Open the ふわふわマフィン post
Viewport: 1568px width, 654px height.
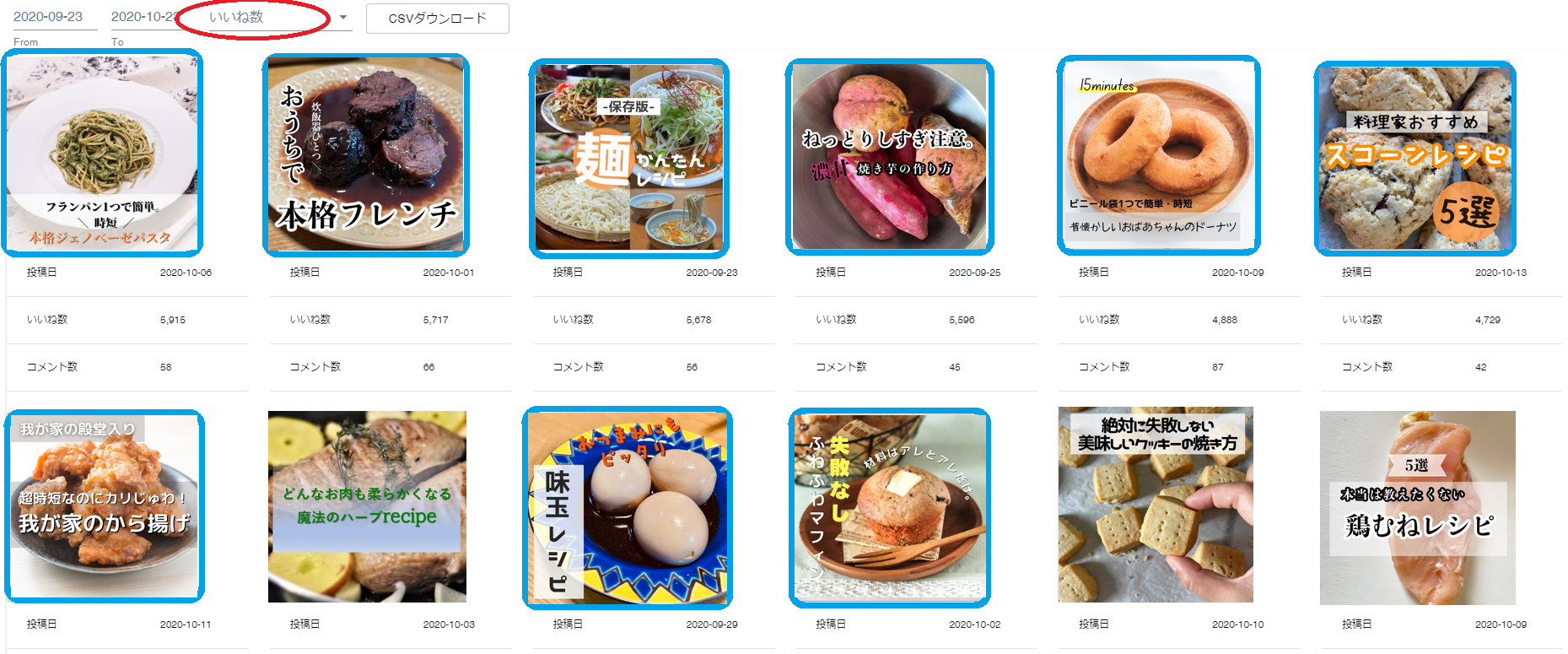tap(889, 507)
